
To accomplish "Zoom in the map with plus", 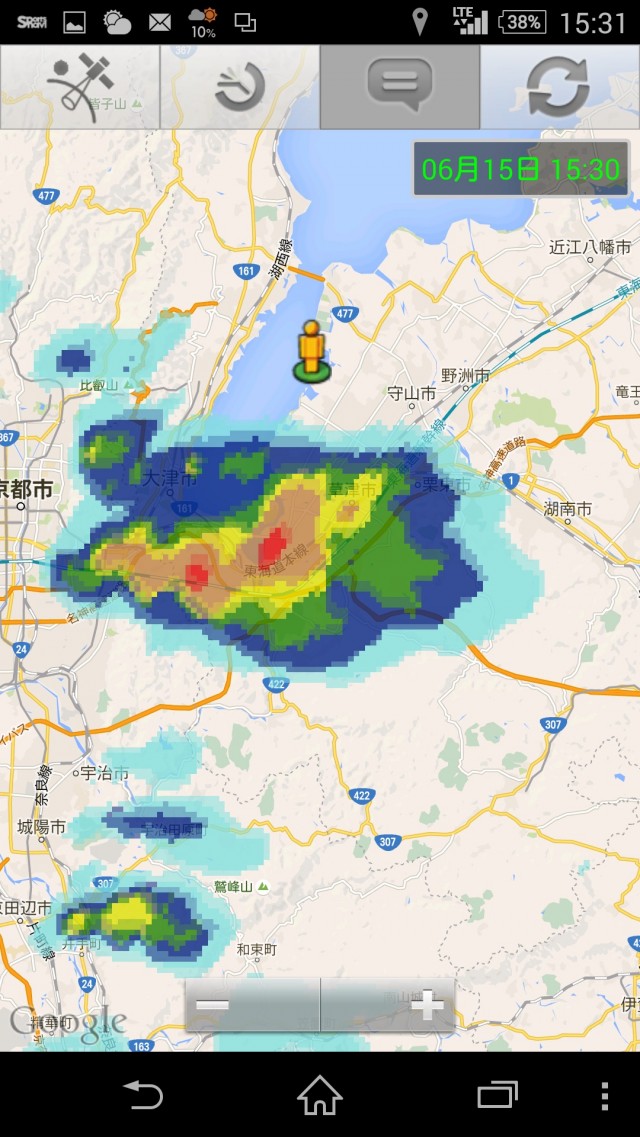I will pyautogui.click(x=388, y=1004).
